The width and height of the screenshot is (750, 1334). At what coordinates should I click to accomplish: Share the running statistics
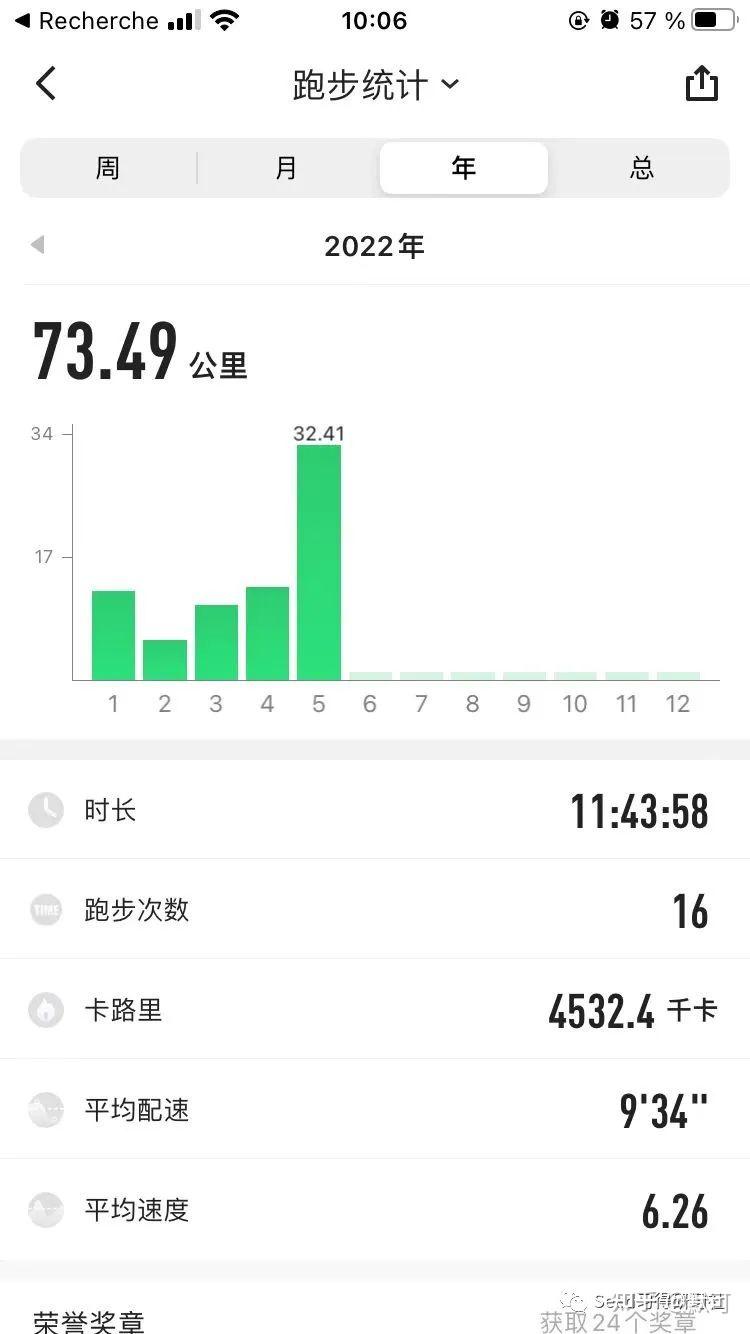point(702,84)
